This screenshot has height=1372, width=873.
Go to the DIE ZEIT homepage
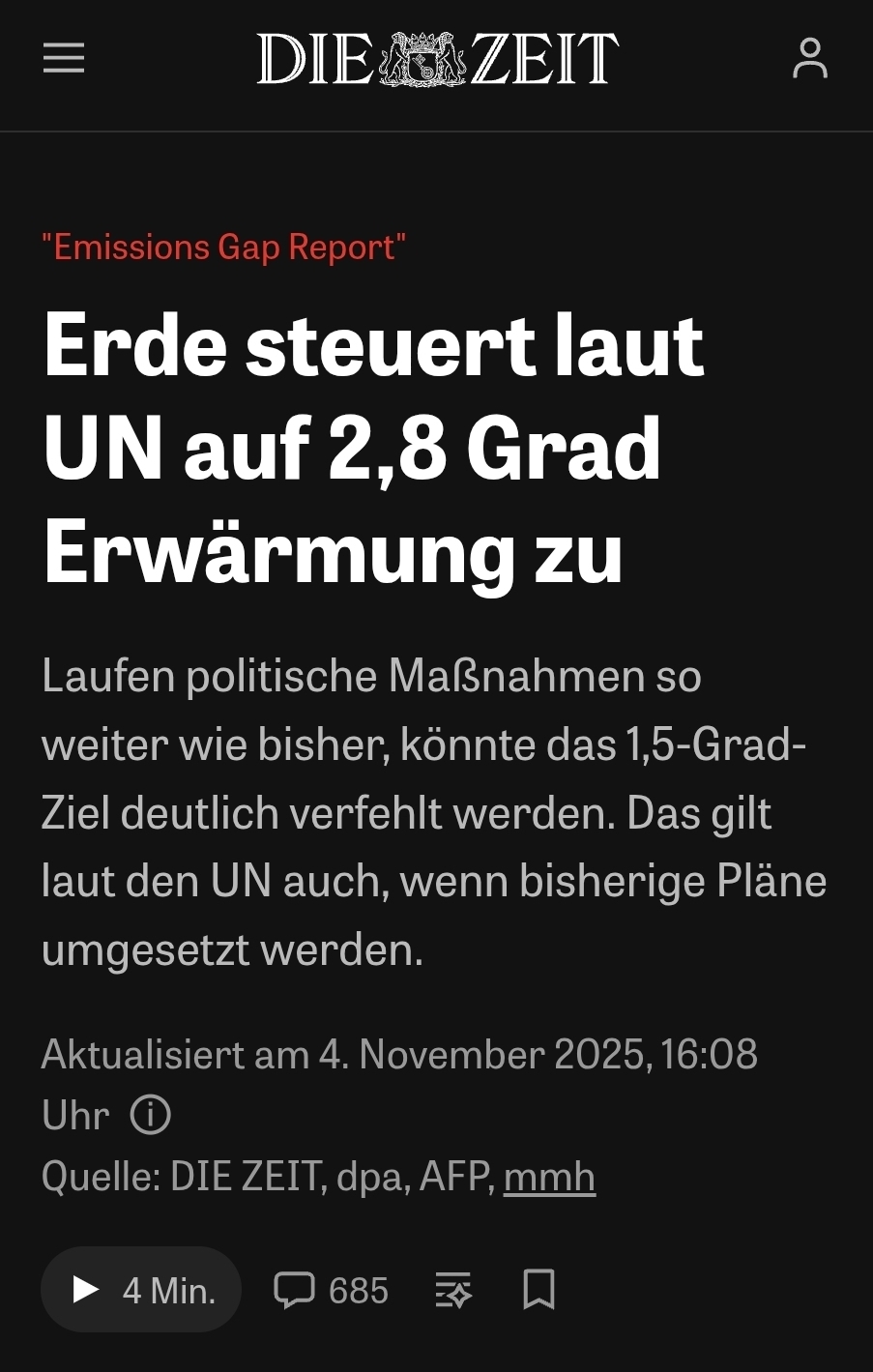click(437, 59)
